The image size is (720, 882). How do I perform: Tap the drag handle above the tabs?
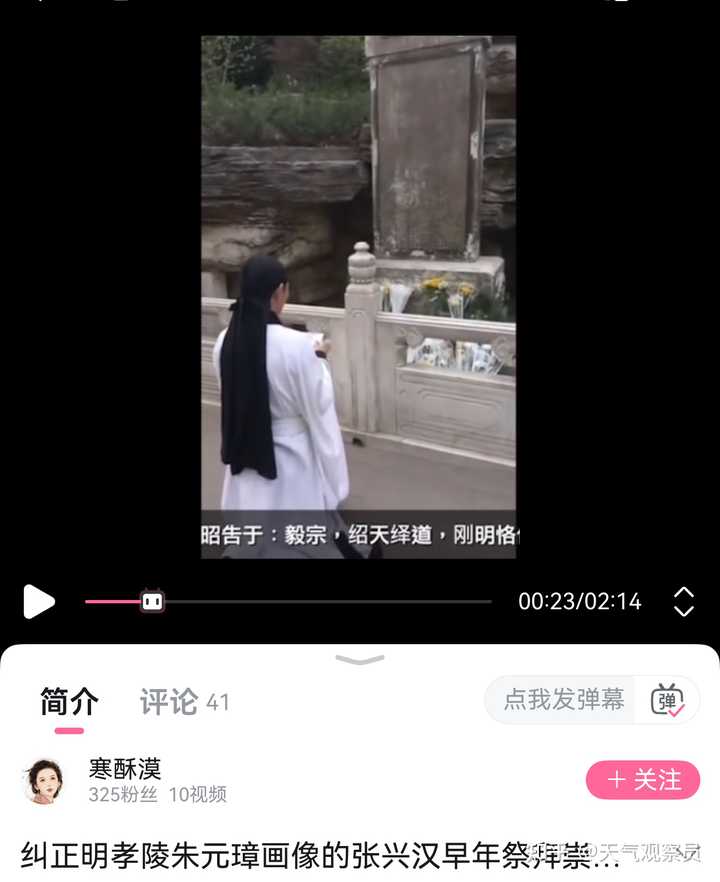[x=360, y=660]
